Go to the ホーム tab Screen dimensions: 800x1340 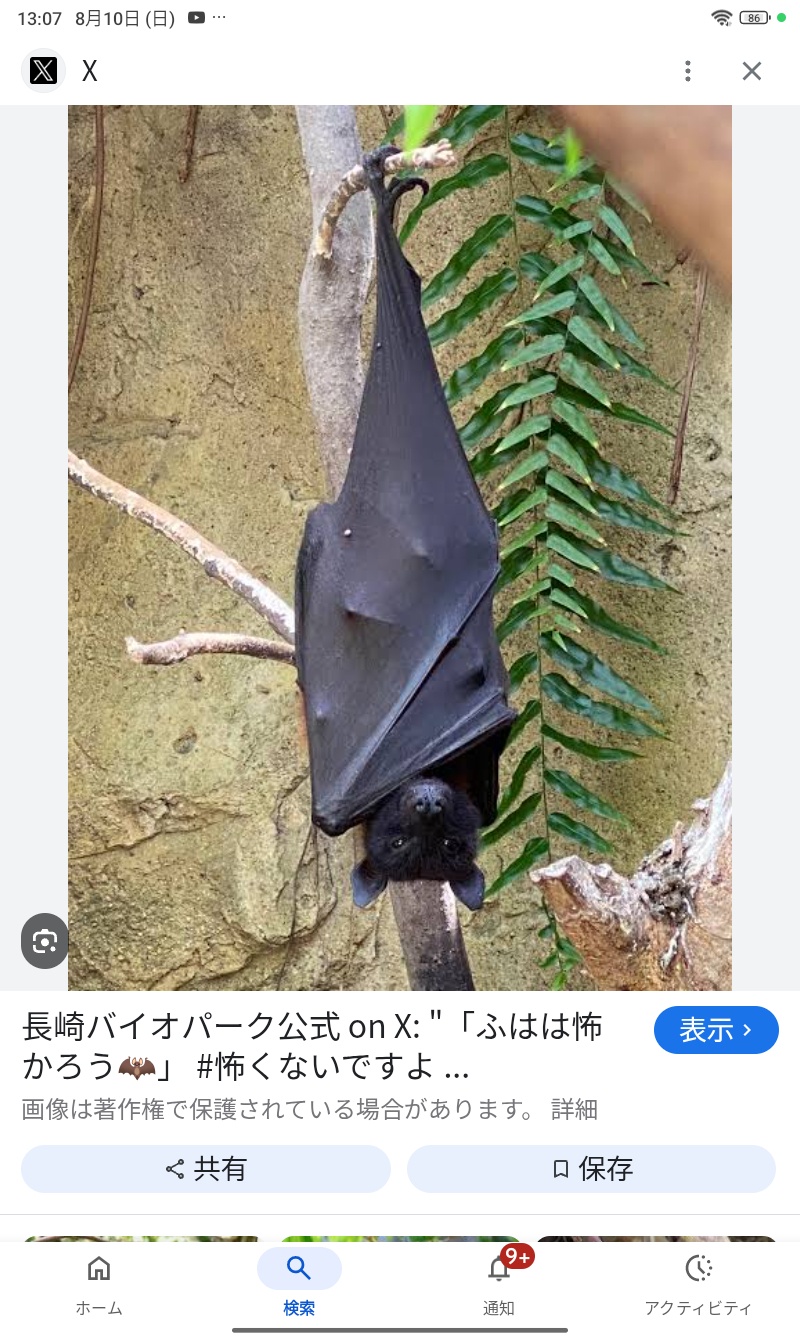pyautogui.click(x=99, y=1284)
